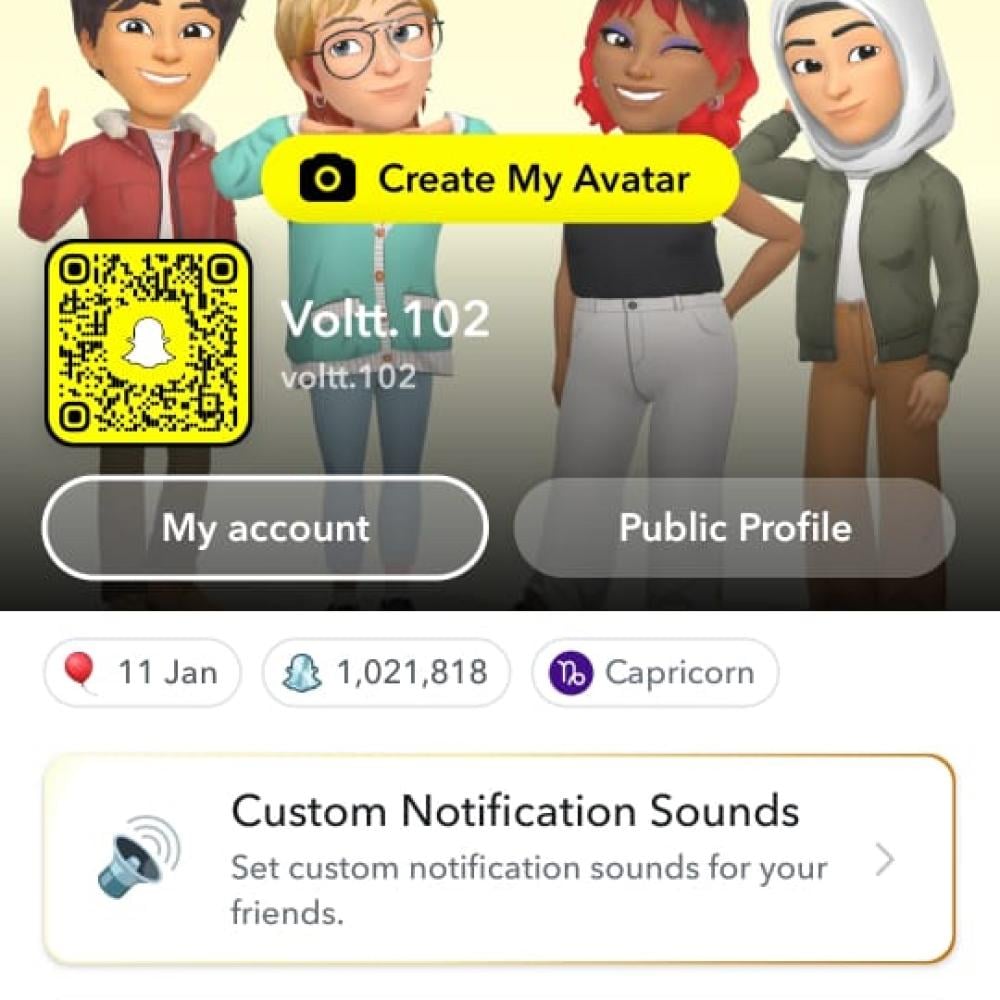
Task: Open the My account tab
Action: pyautogui.click(x=265, y=527)
